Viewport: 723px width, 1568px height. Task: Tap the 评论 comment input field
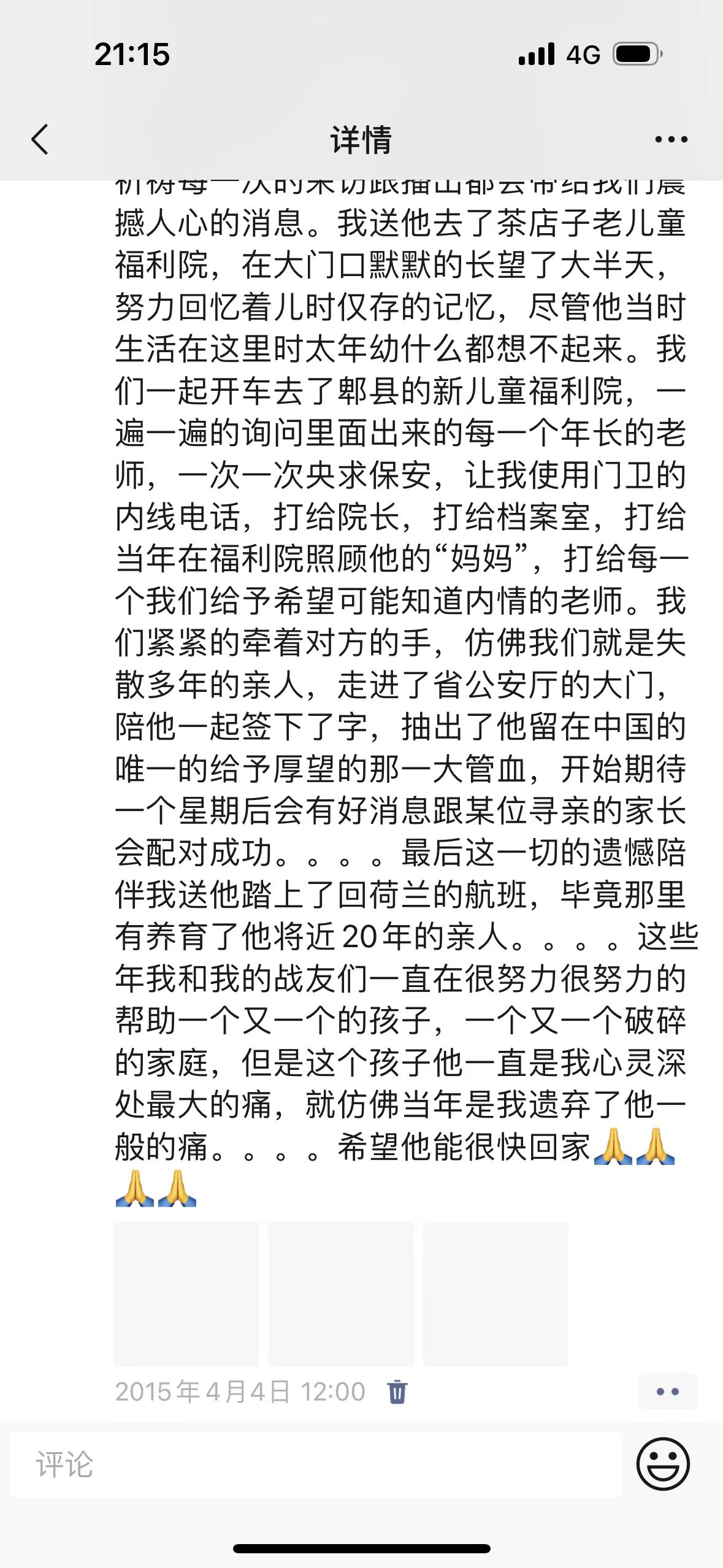click(315, 1464)
